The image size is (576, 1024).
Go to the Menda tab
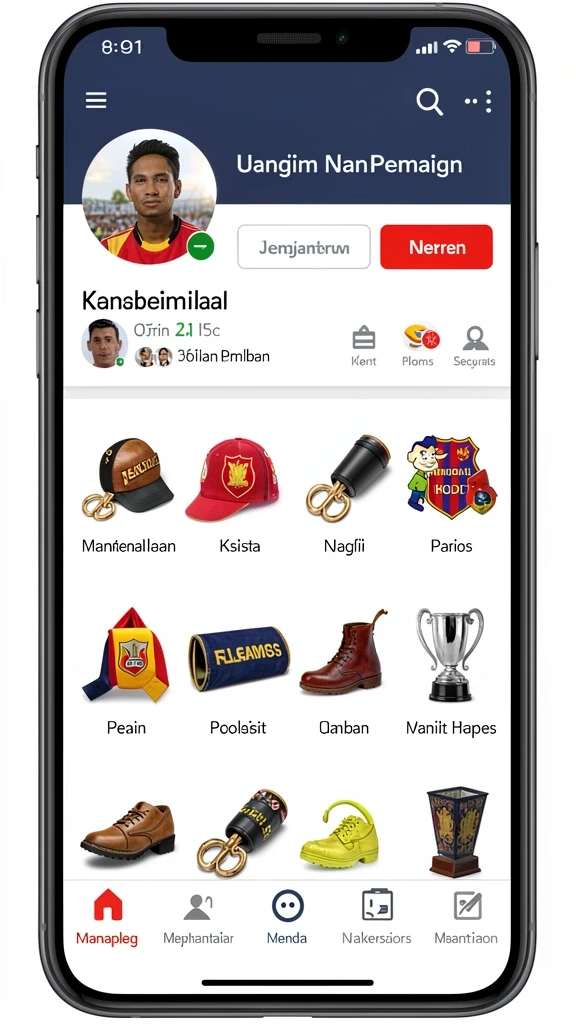[x=287, y=917]
